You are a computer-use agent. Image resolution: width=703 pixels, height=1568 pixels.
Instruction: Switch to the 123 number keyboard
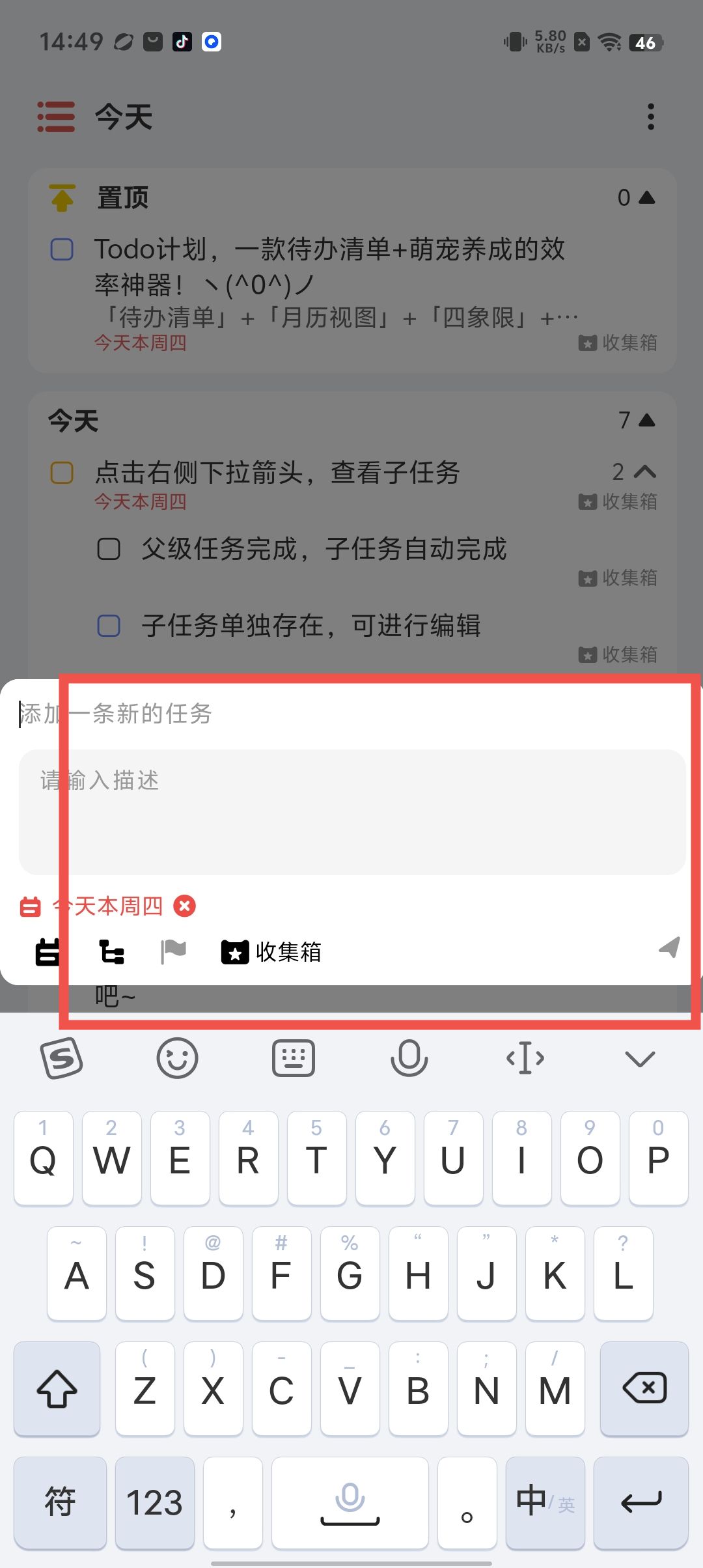coord(154,1502)
